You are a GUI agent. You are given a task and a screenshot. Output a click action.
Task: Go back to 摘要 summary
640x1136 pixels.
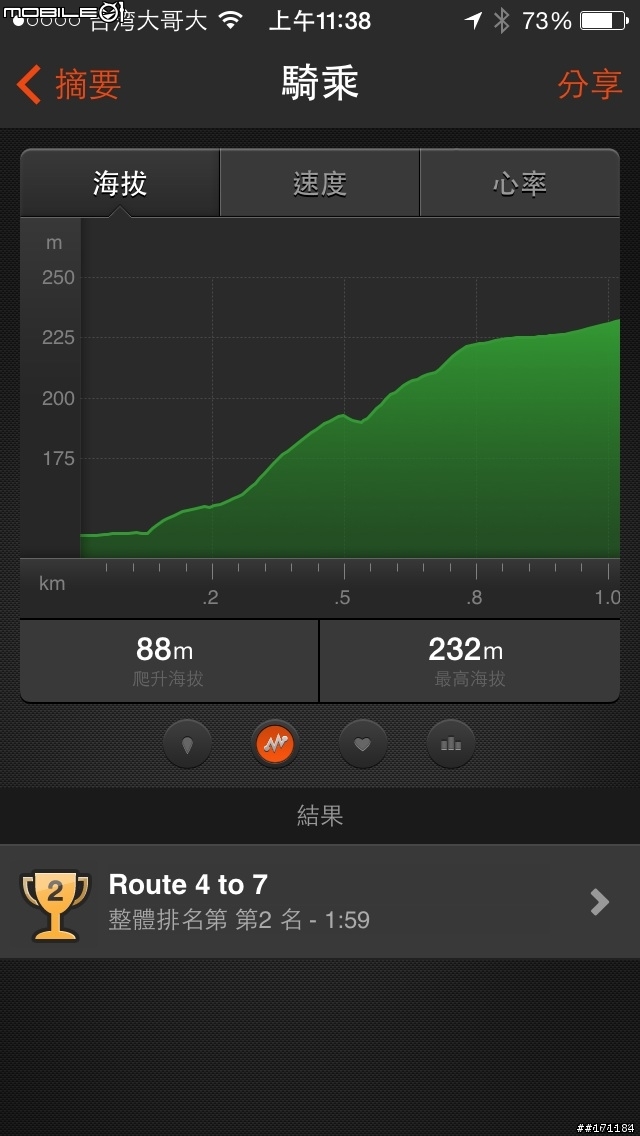click(68, 85)
